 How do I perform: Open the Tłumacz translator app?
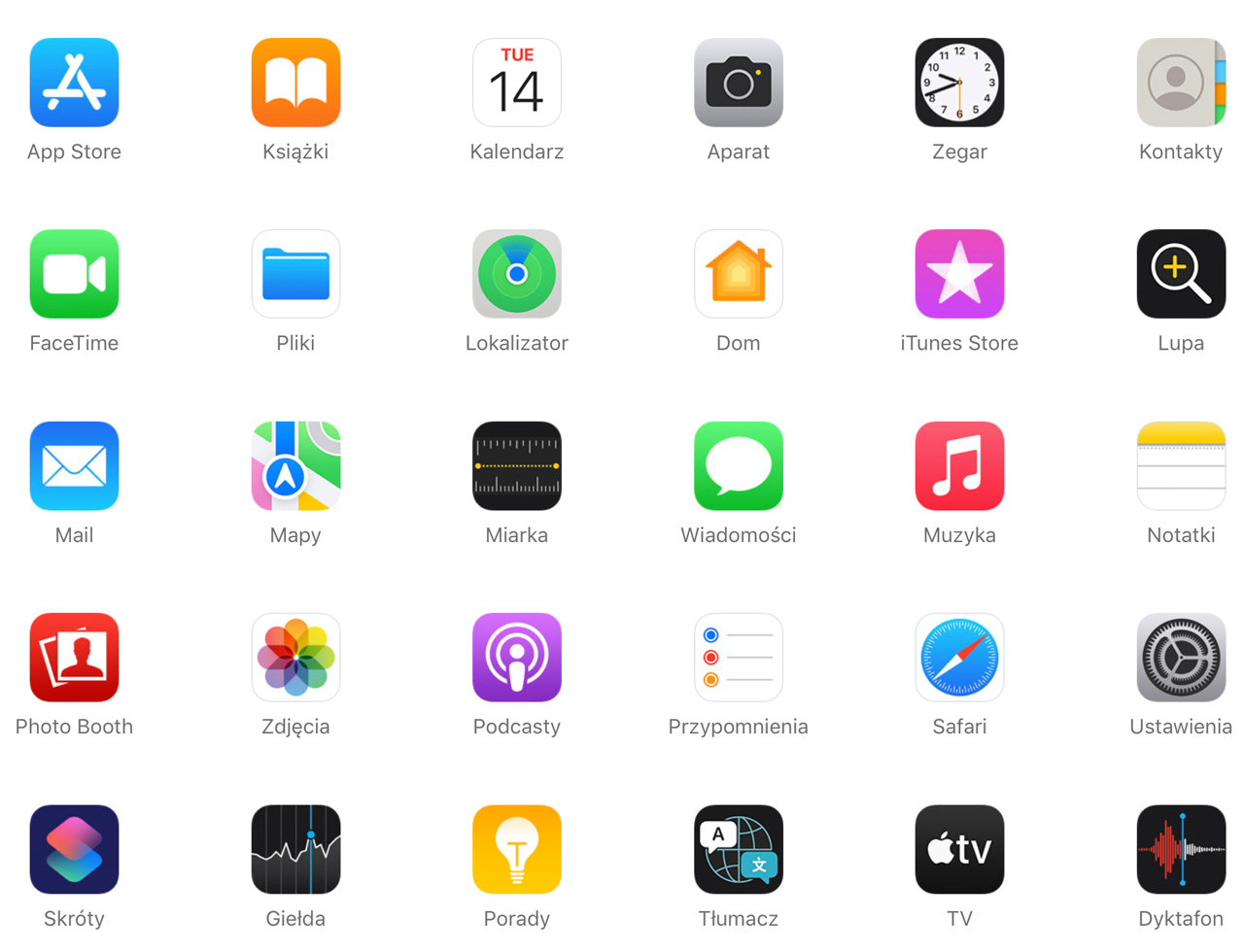click(739, 849)
